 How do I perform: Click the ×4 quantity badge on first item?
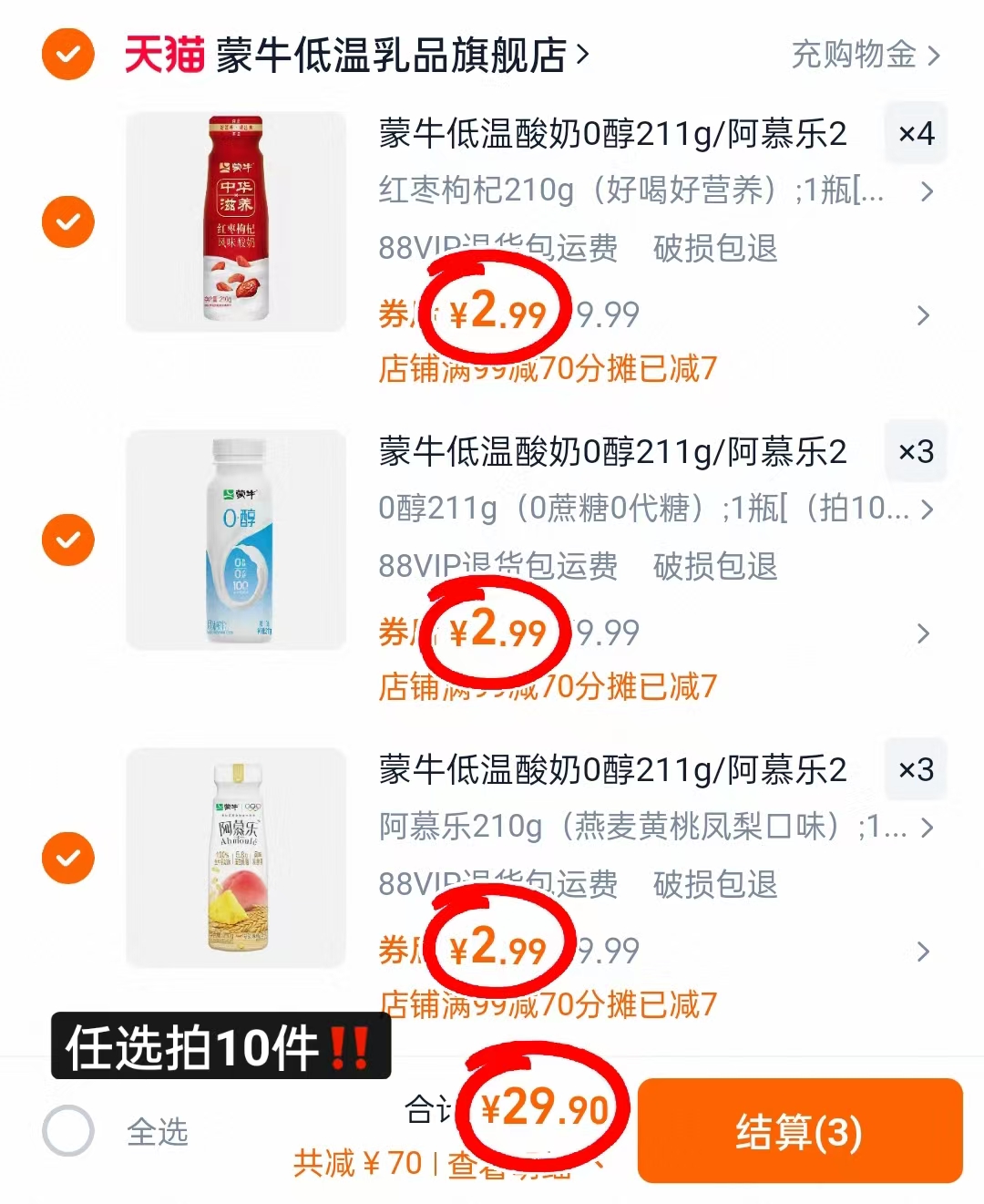click(x=916, y=133)
